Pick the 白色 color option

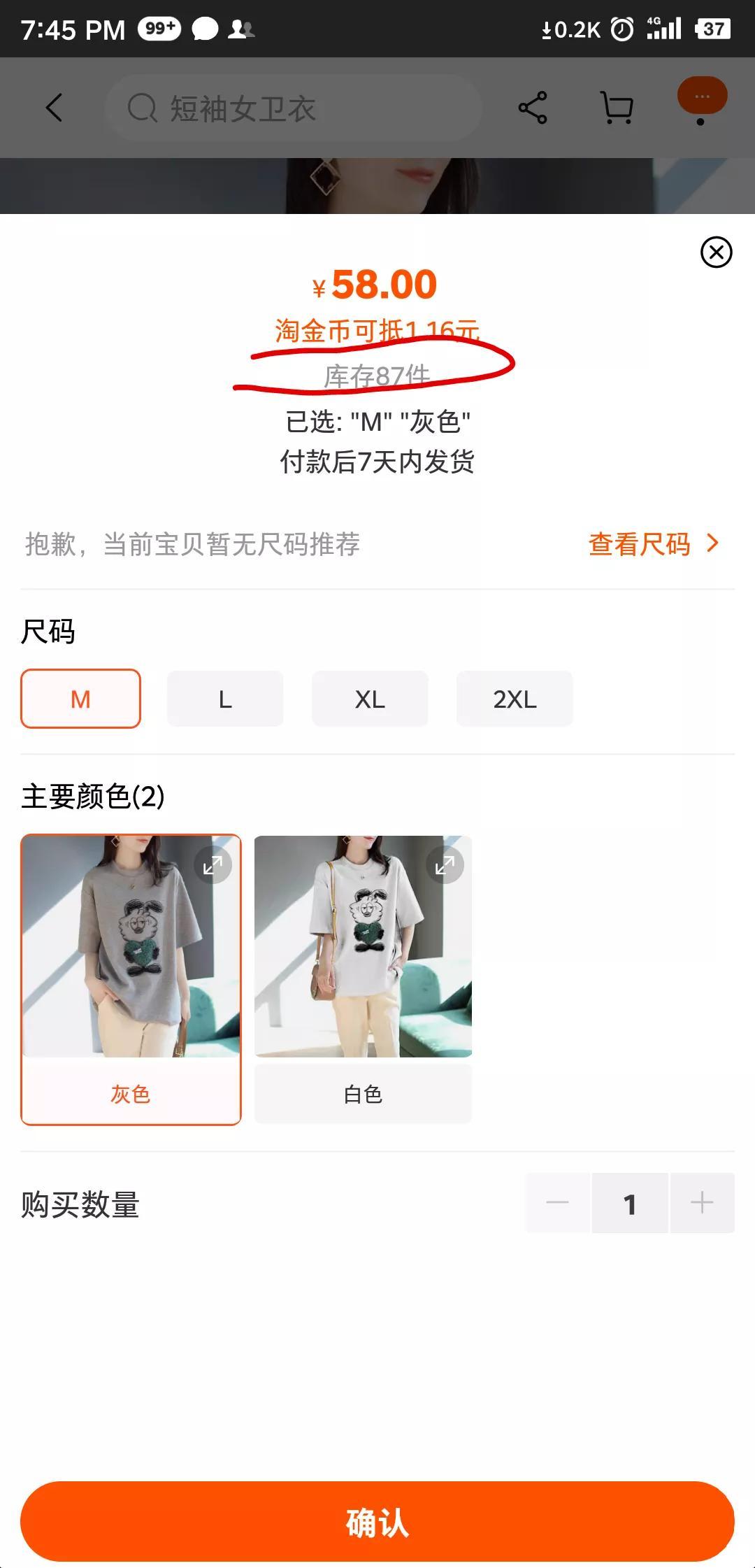click(x=363, y=979)
